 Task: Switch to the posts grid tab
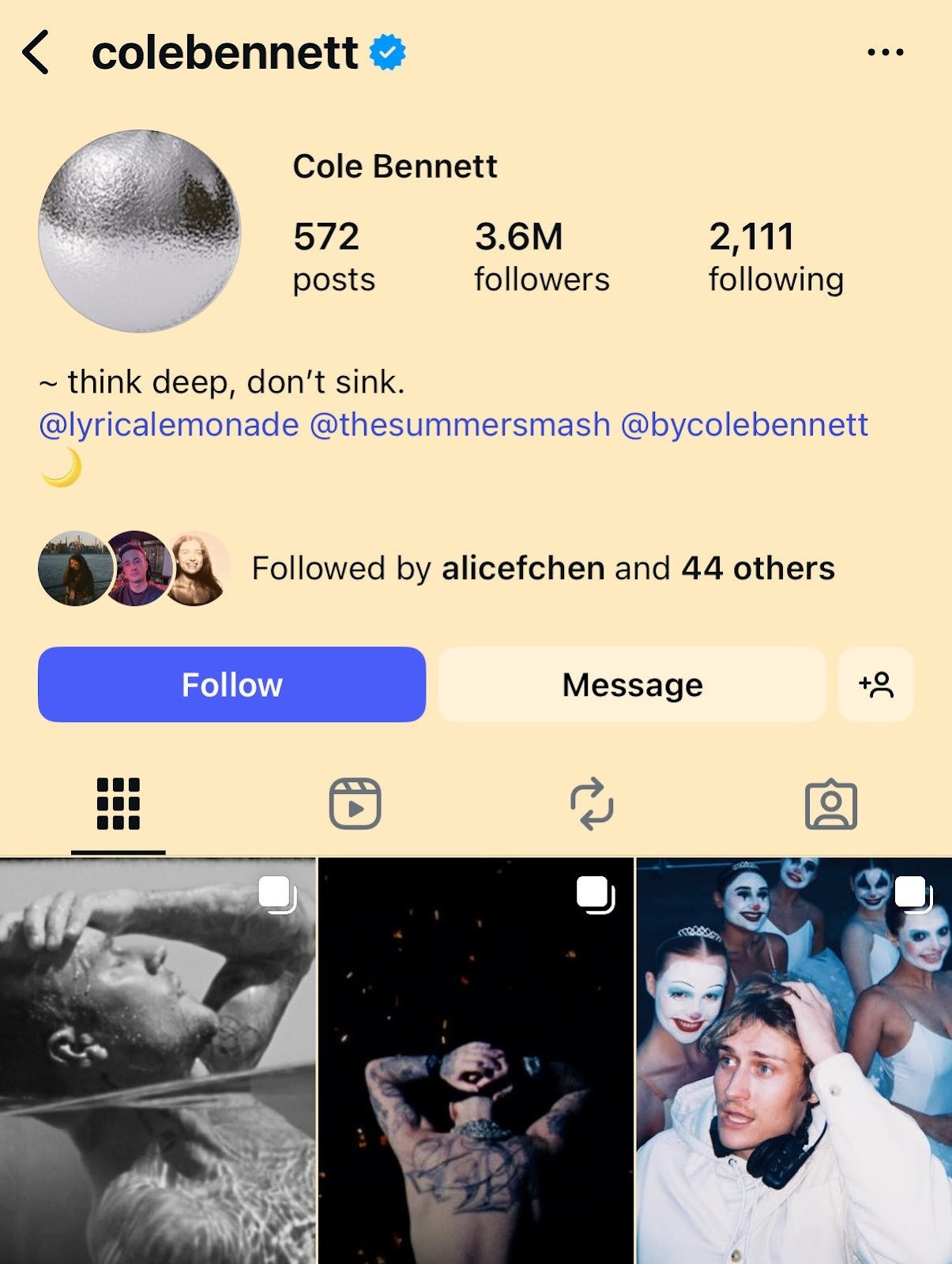[119, 804]
